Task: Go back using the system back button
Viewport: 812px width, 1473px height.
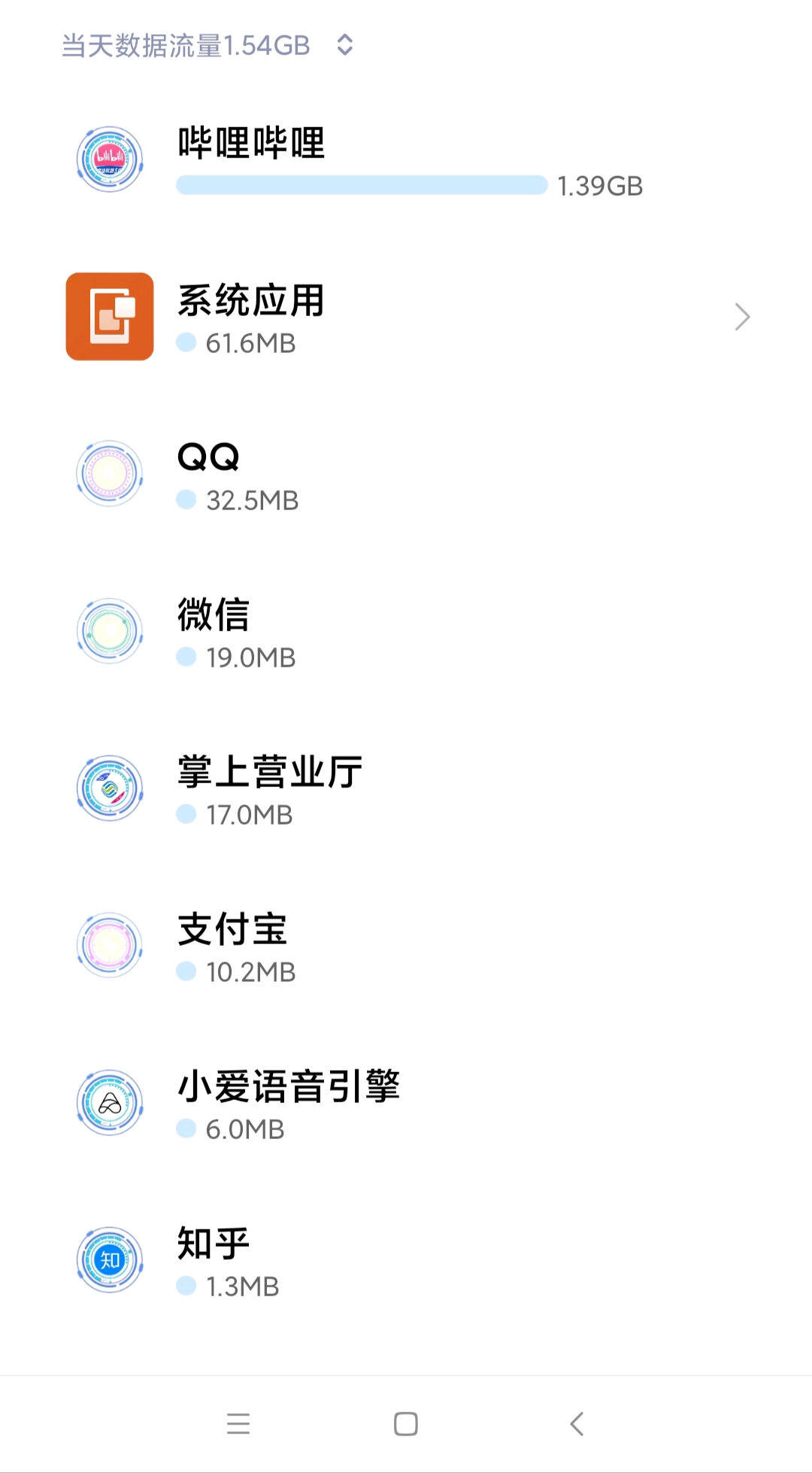Action: pyautogui.click(x=577, y=1423)
